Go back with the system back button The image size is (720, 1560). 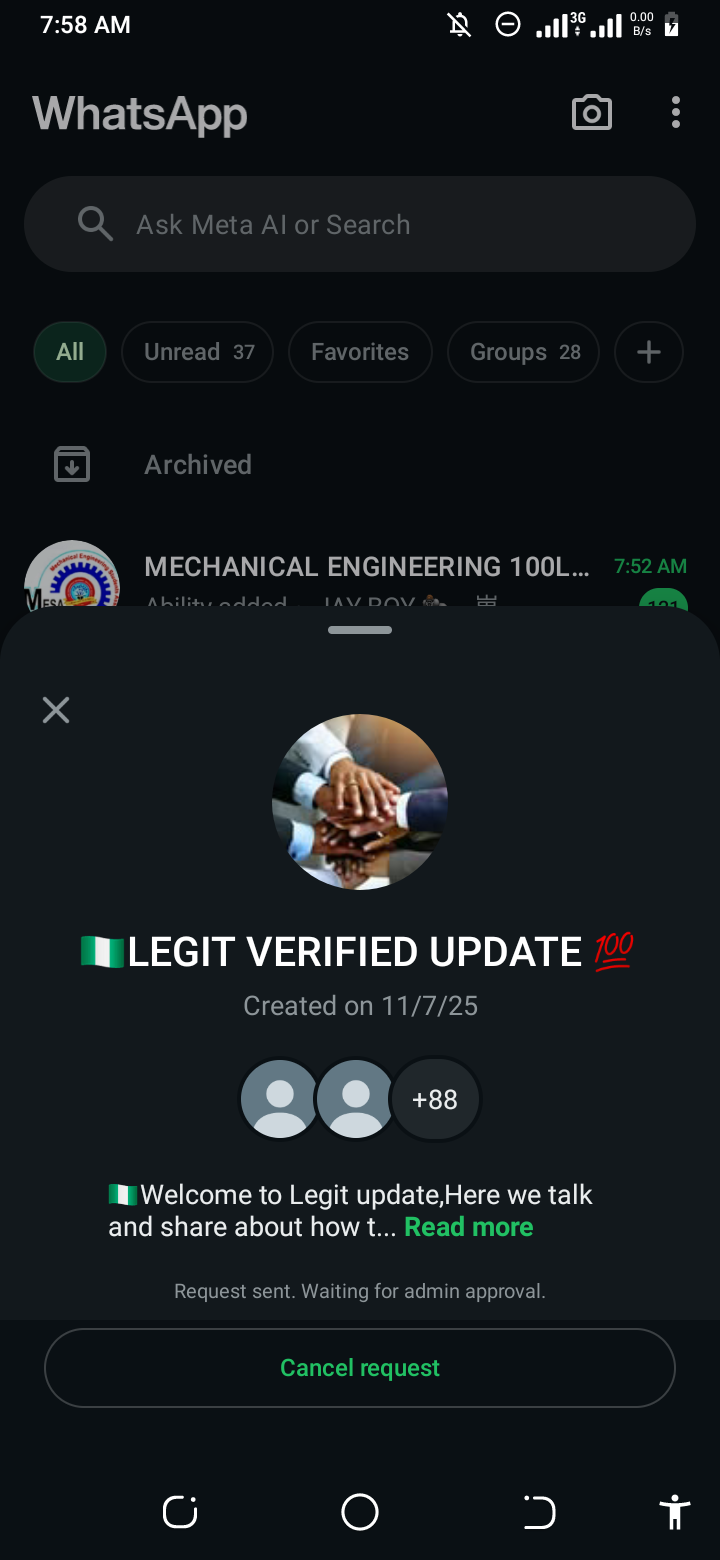pos(539,1512)
